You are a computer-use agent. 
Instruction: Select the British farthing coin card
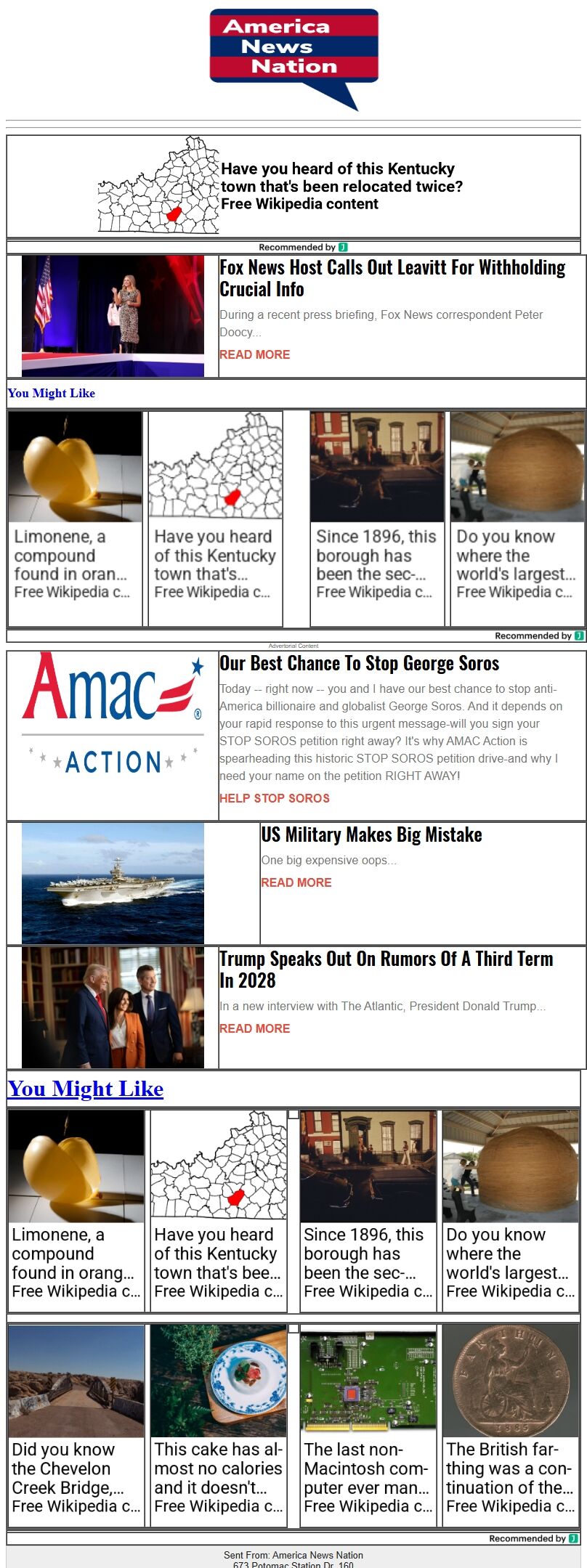click(511, 1428)
